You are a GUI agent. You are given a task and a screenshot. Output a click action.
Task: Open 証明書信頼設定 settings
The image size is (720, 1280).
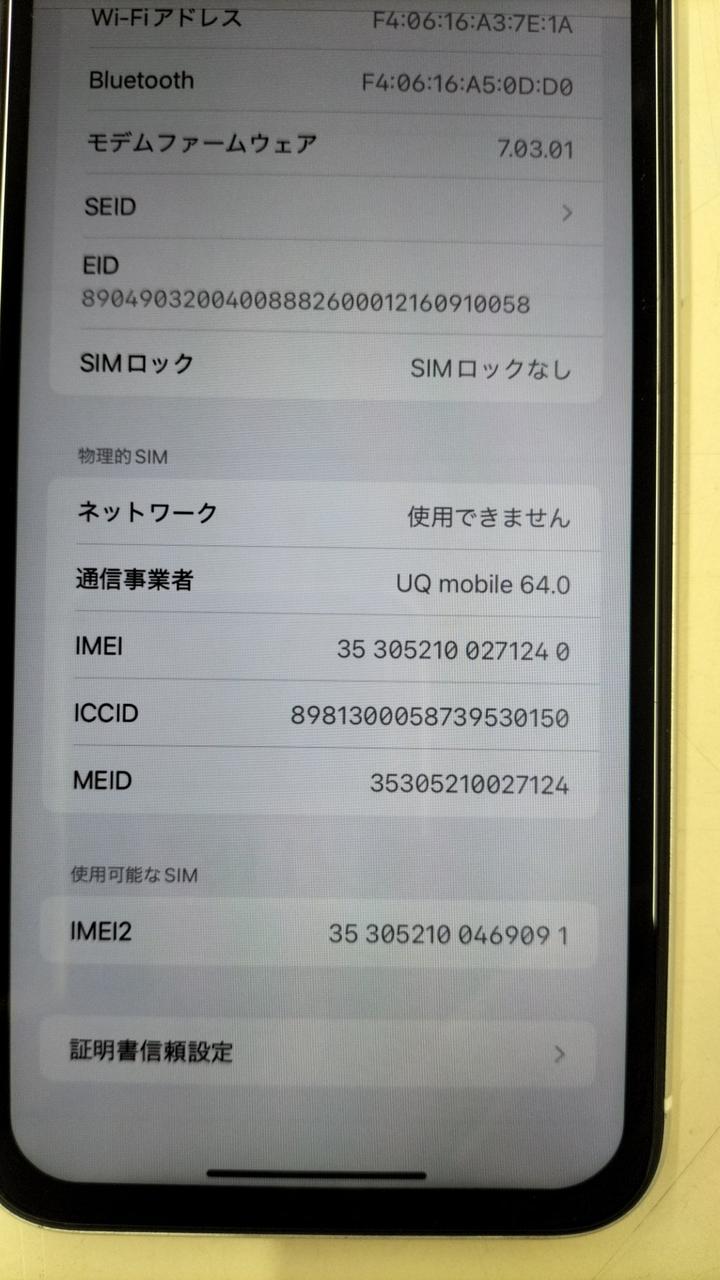(318, 1052)
